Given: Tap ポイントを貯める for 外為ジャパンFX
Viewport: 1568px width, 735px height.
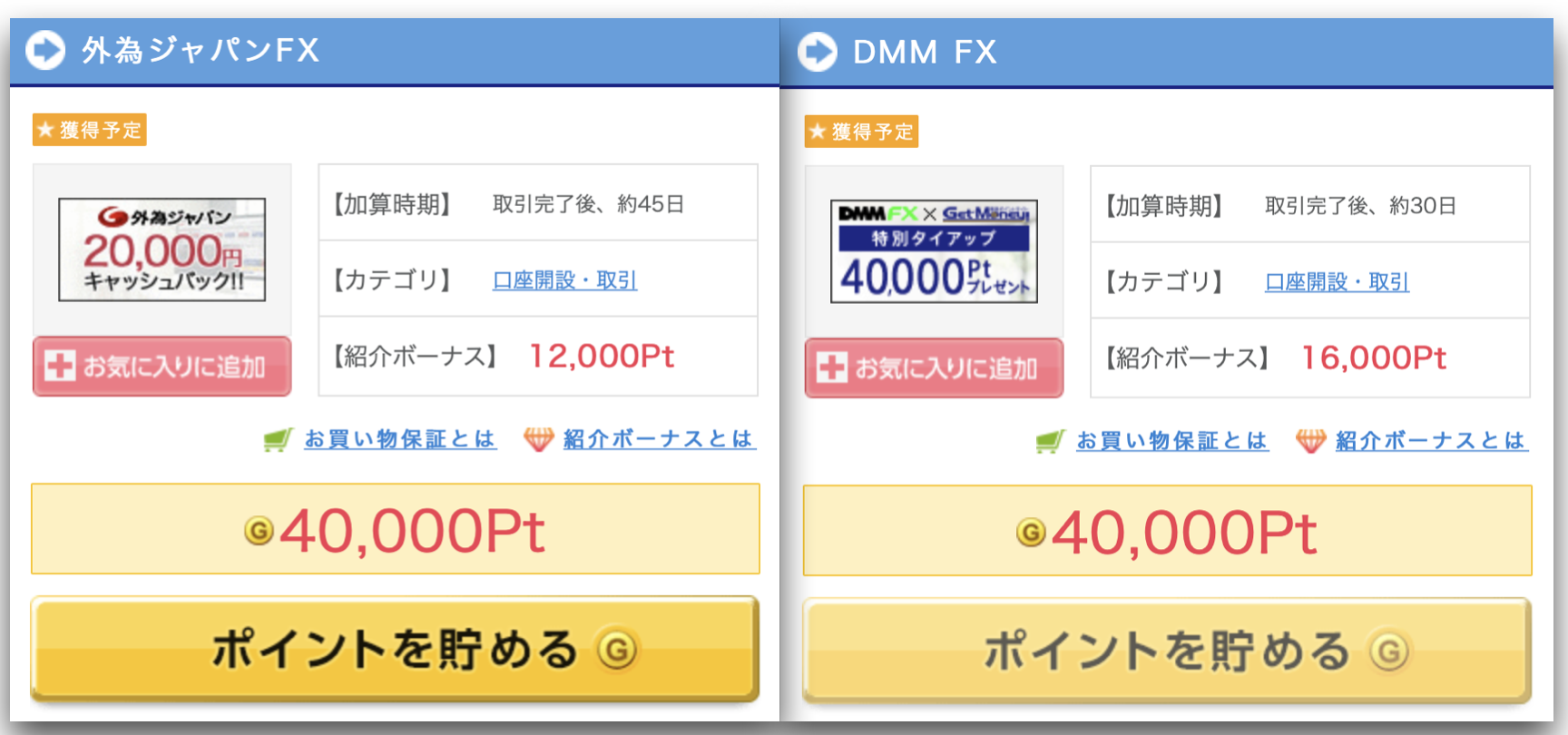Looking at the screenshot, I should coord(395,649).
